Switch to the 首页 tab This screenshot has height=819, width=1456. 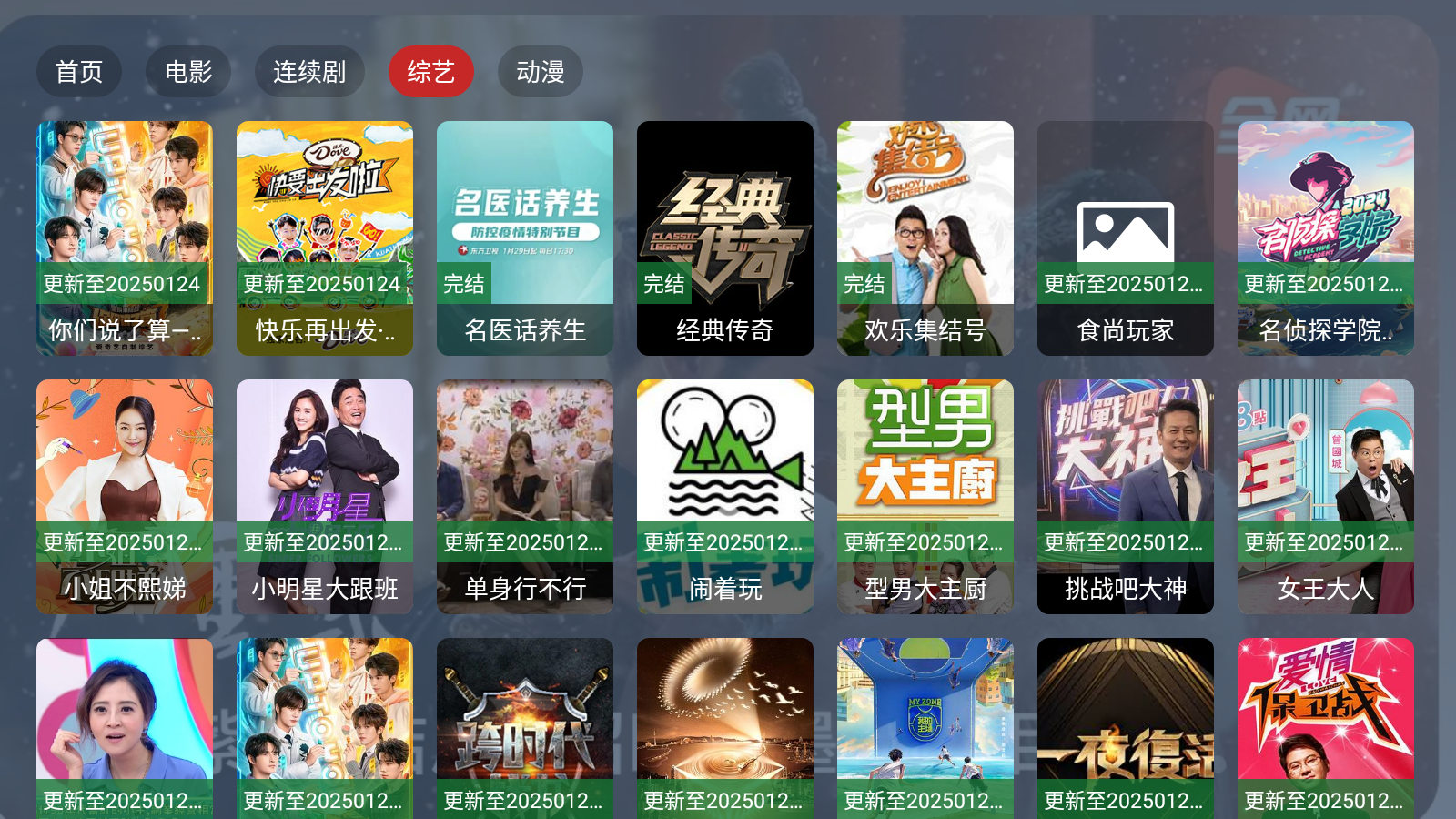tap(79, 72)
